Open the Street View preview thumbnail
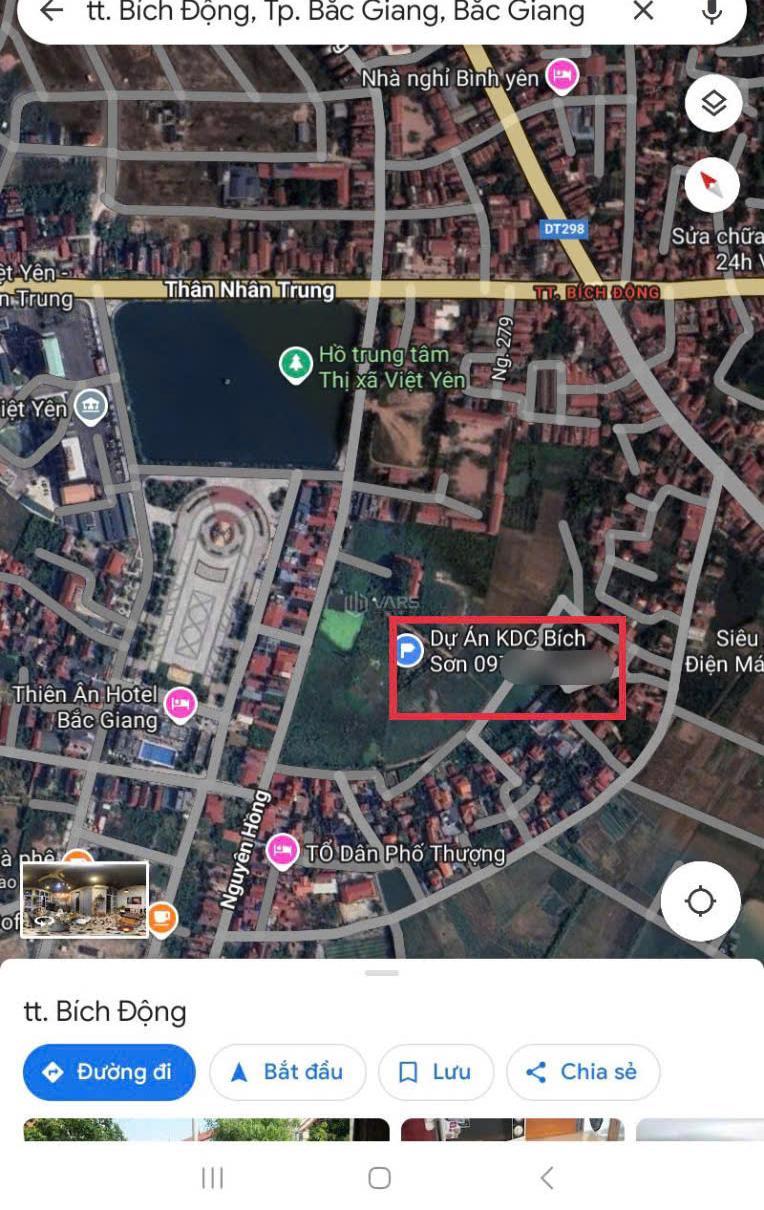Viewport: 764px width, 1210px height. (85, 900)
